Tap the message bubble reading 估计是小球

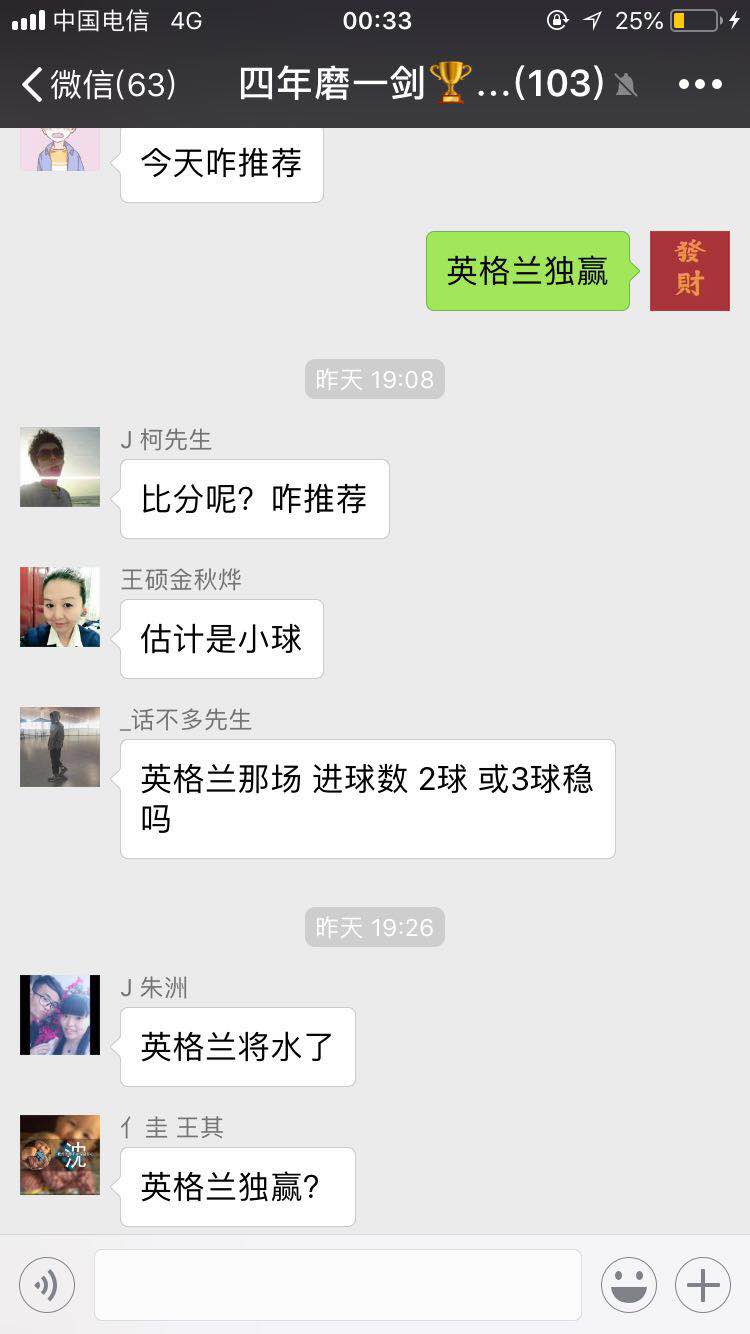click(221, 638)
